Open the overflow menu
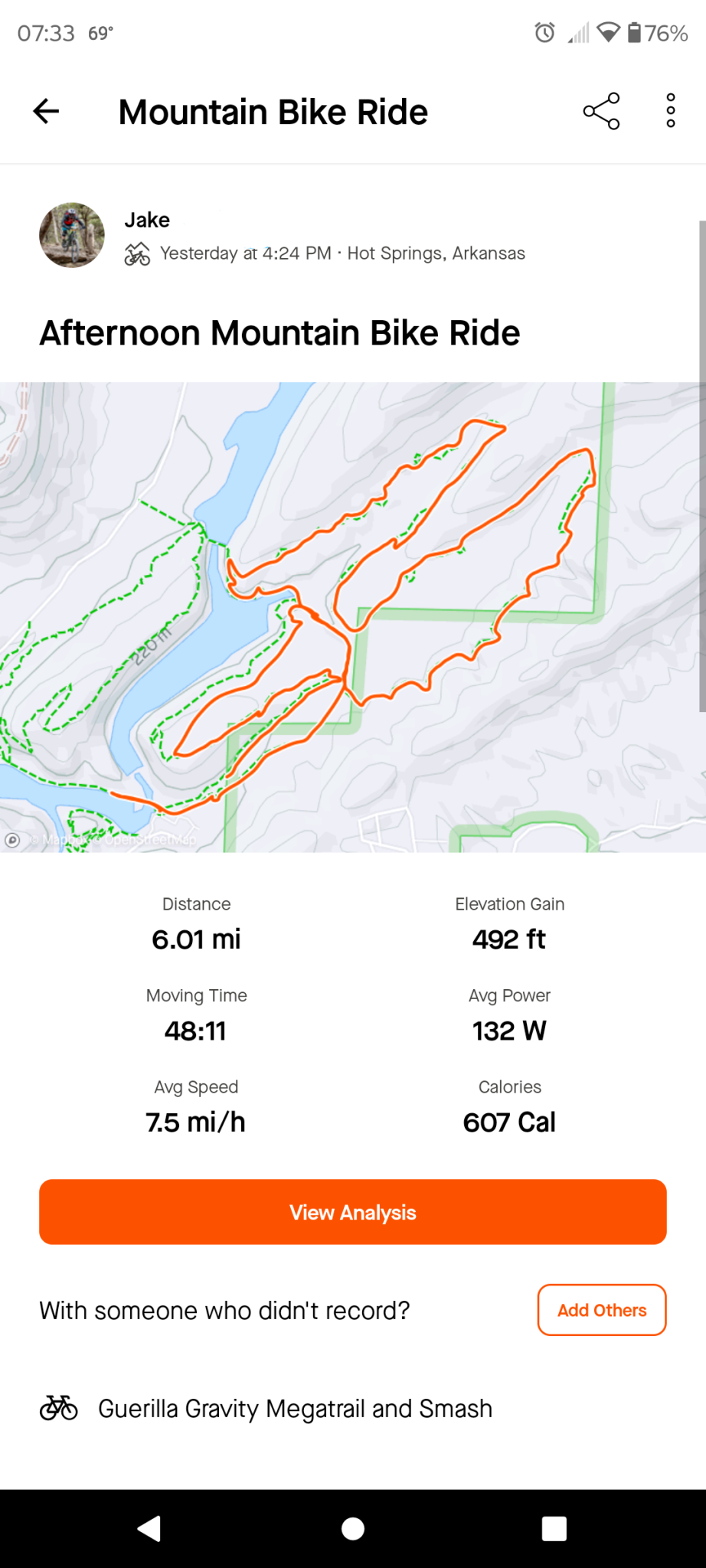Viewport: 706px width, 1568px height. [x=670, y=112]
